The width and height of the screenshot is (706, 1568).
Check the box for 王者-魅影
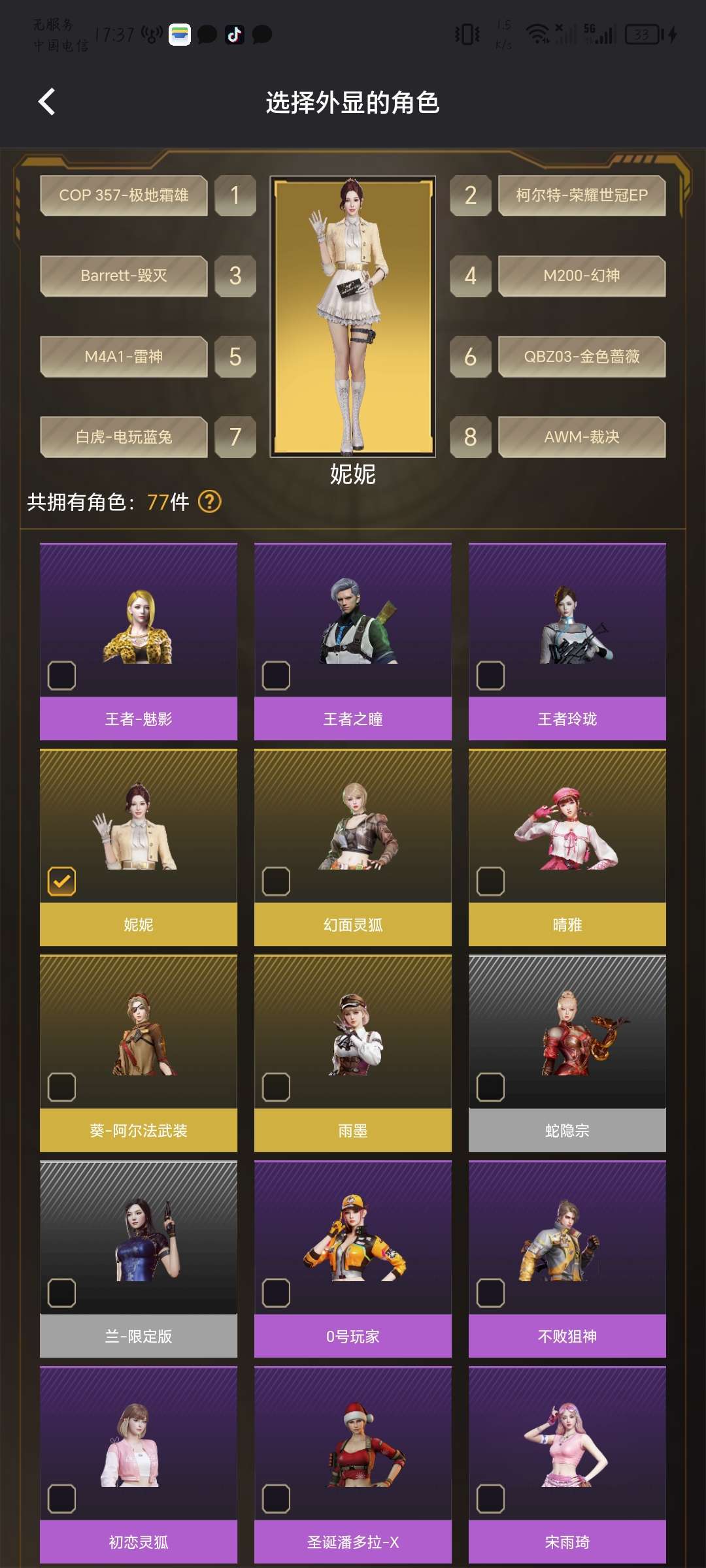(62, 676)
